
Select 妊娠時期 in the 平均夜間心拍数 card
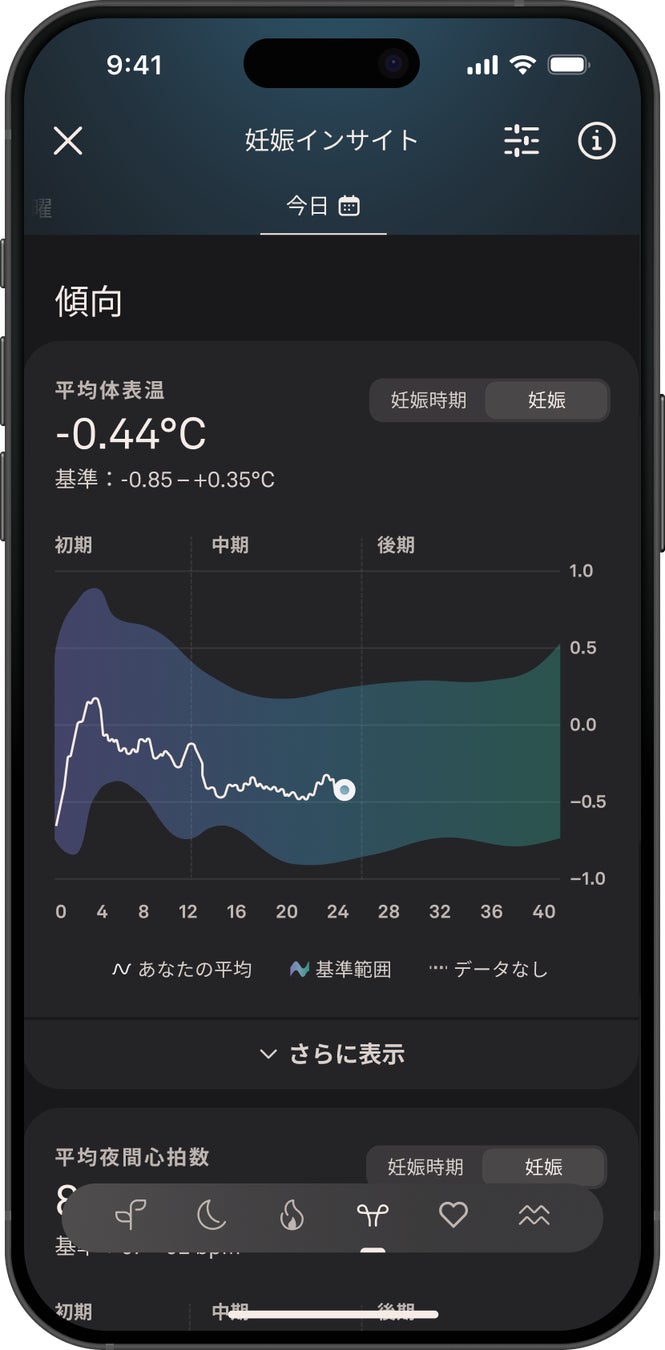425,1167
